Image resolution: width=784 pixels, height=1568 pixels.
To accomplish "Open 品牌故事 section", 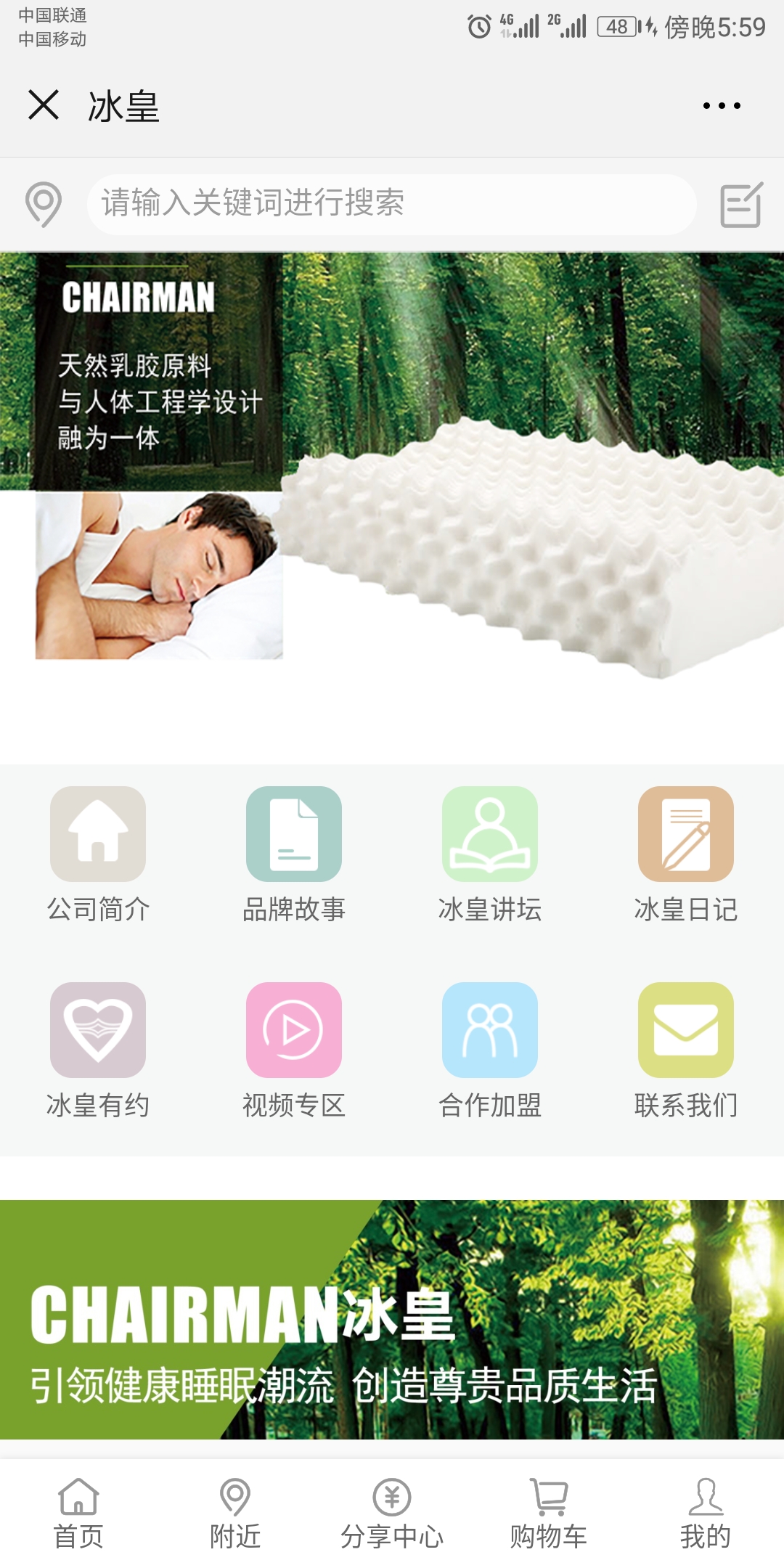I will 294,854.
